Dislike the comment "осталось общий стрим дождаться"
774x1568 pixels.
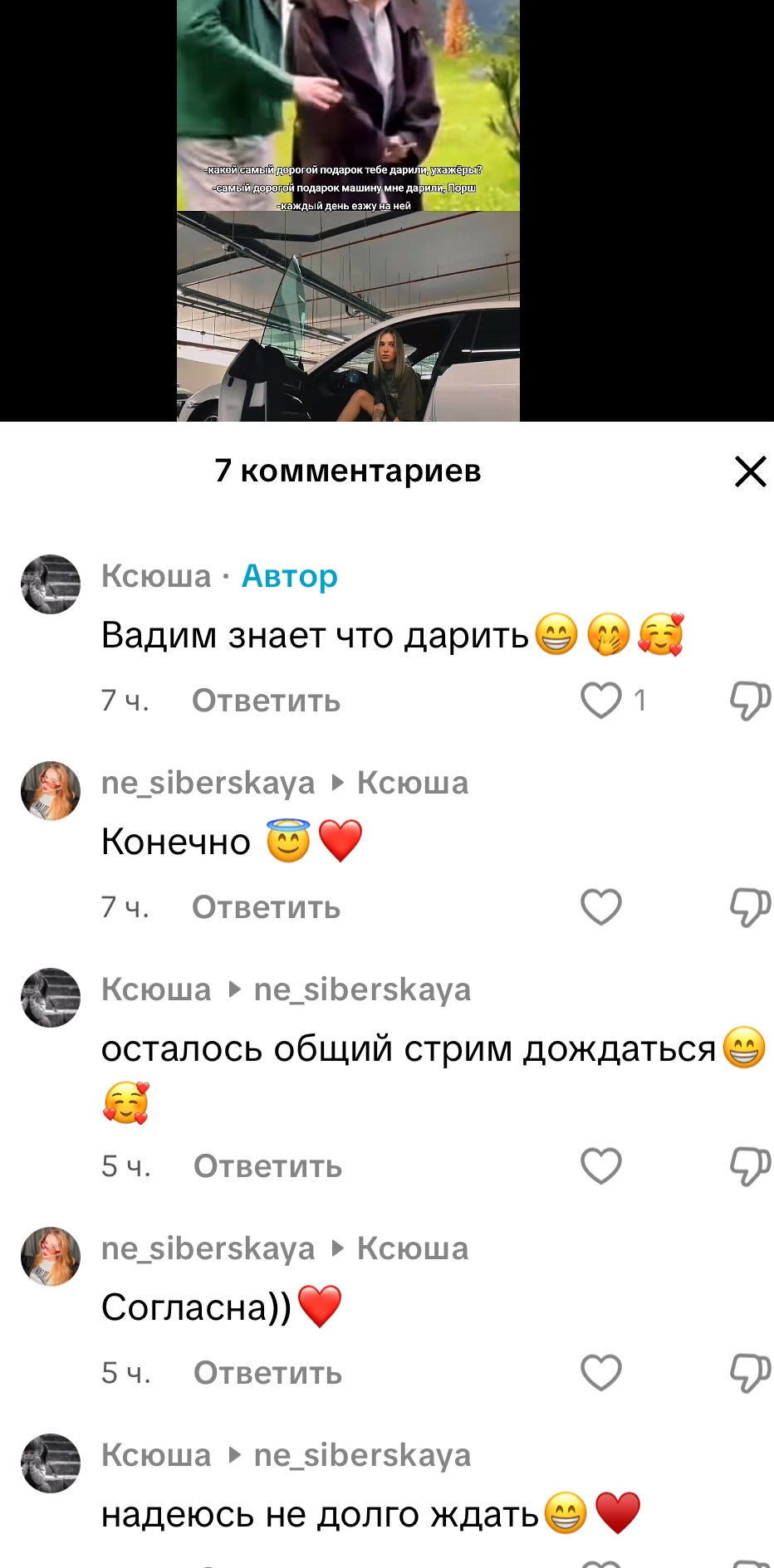tap(750, 1166)
